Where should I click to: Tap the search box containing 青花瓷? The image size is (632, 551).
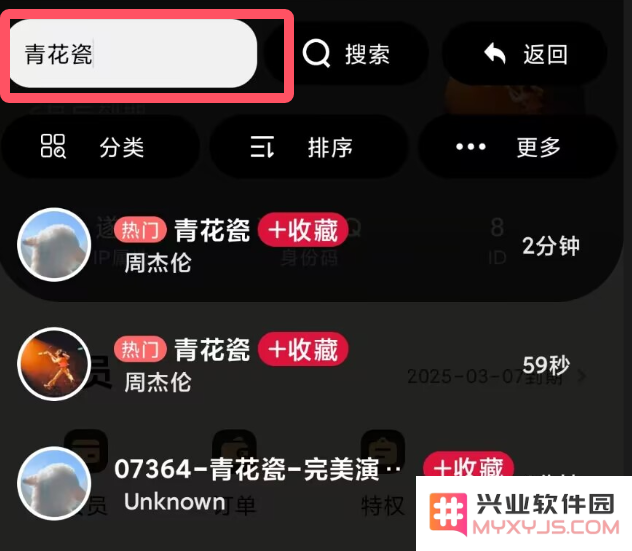133,54
